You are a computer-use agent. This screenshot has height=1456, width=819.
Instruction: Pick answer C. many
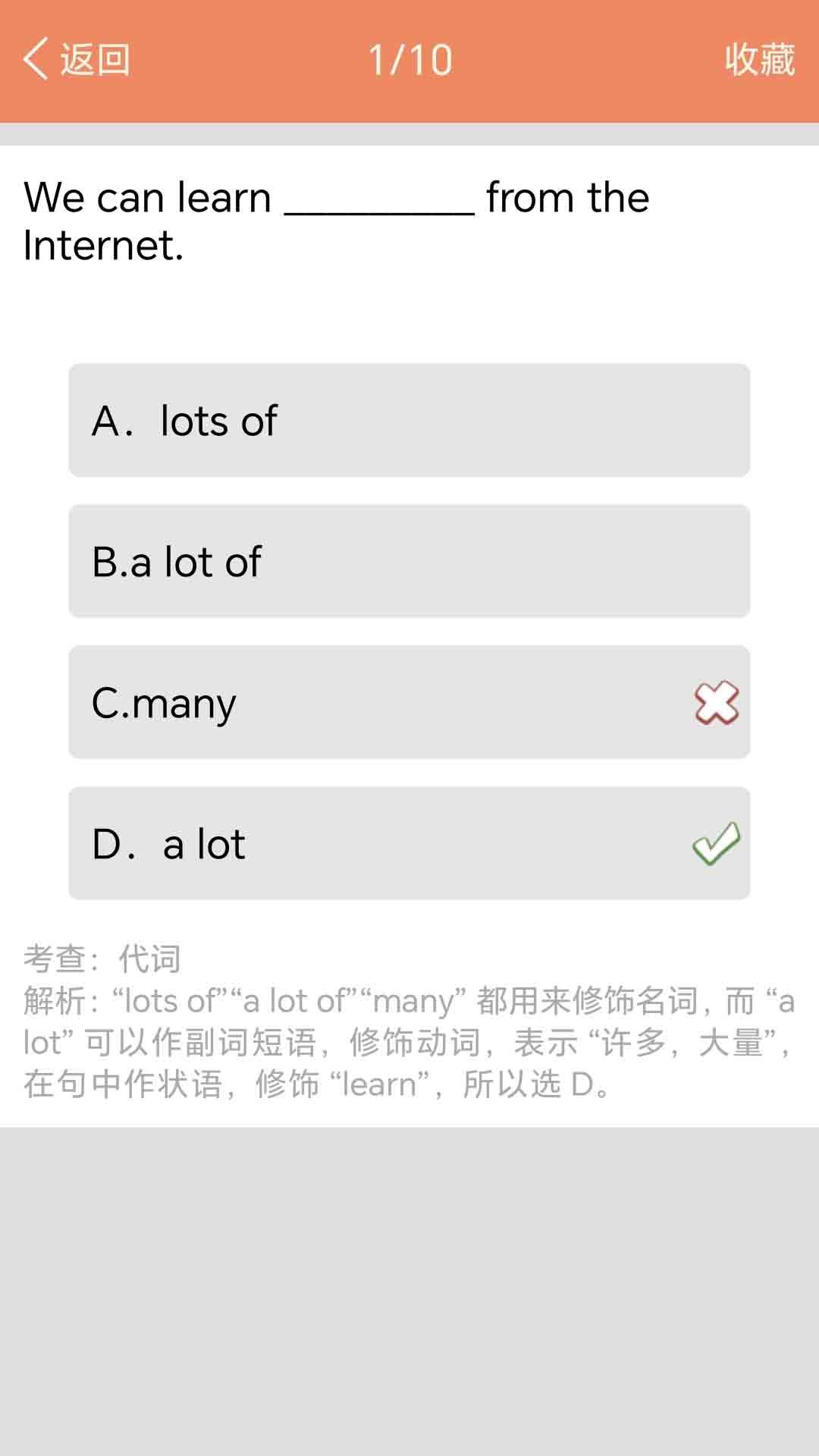point(409,702)
